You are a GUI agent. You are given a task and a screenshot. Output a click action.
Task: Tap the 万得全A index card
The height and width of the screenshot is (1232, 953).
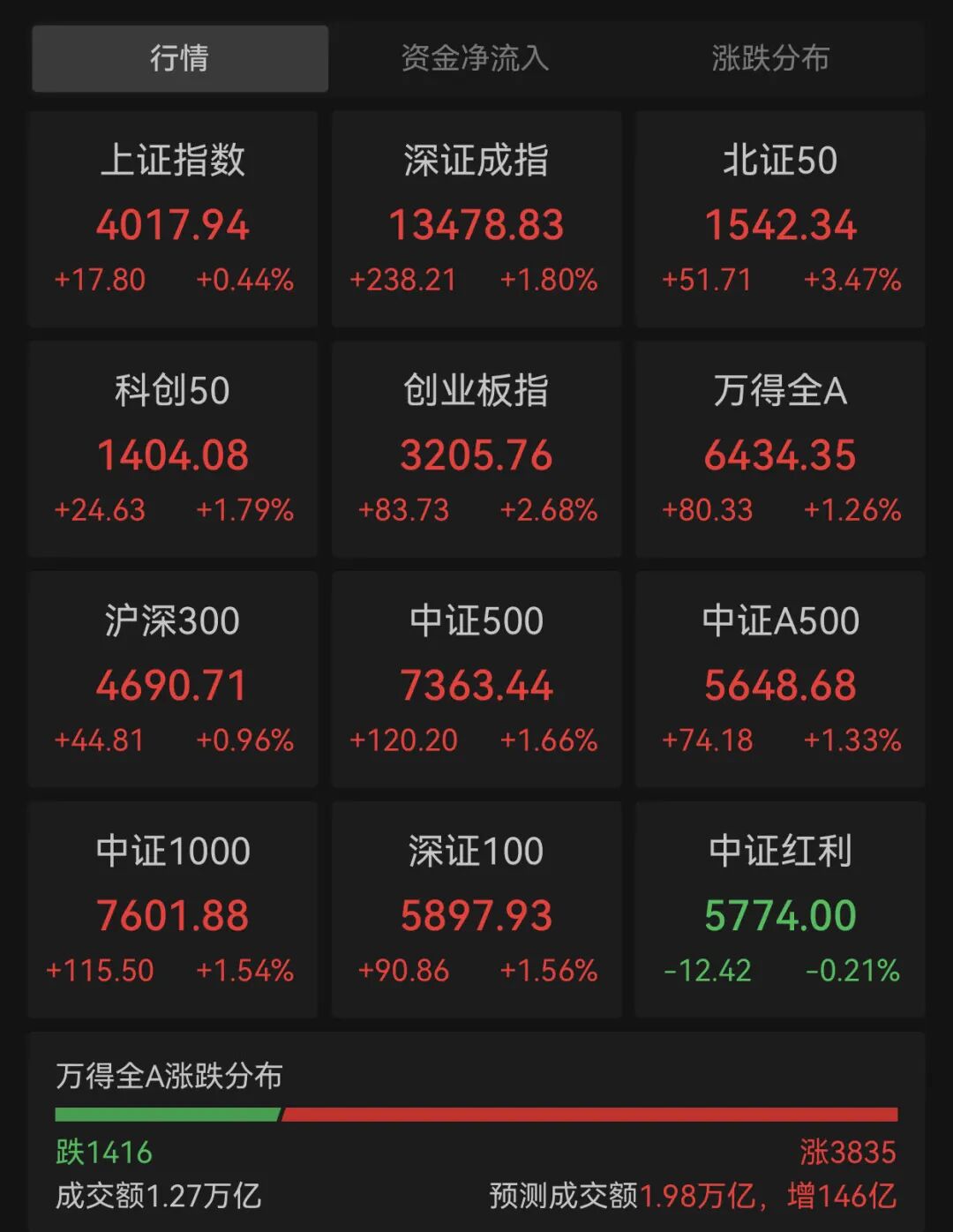click(x=780, y=449)
